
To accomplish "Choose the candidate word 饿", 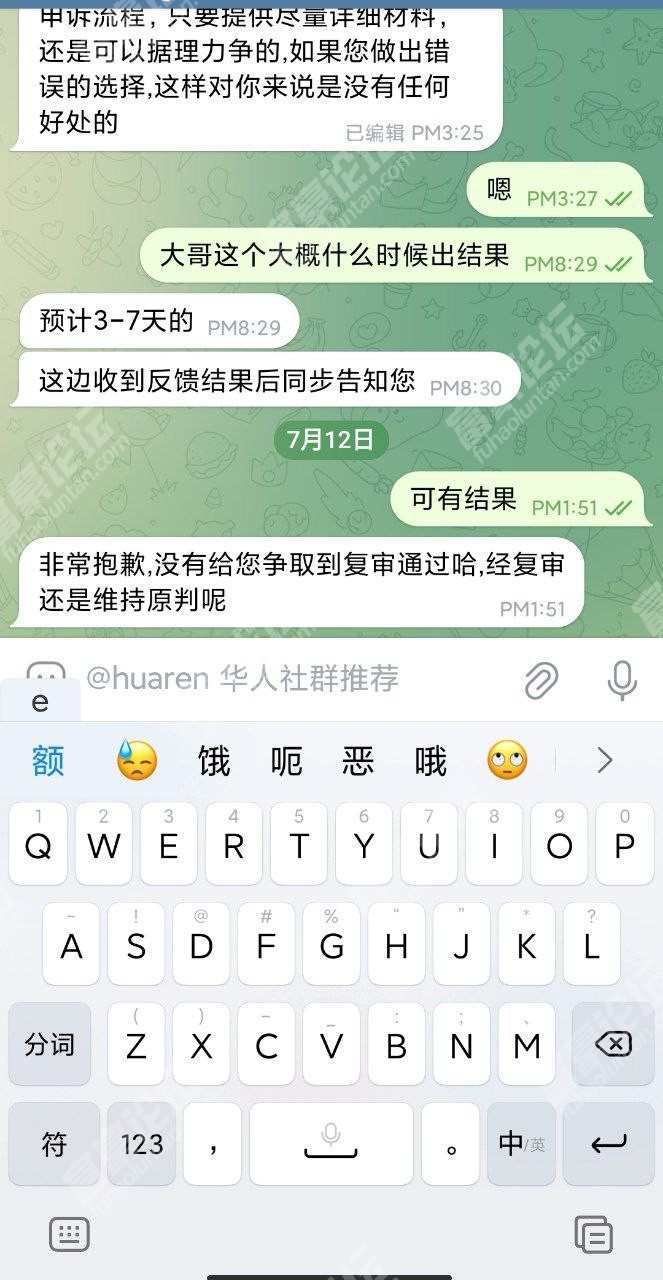I will point(214,762).
